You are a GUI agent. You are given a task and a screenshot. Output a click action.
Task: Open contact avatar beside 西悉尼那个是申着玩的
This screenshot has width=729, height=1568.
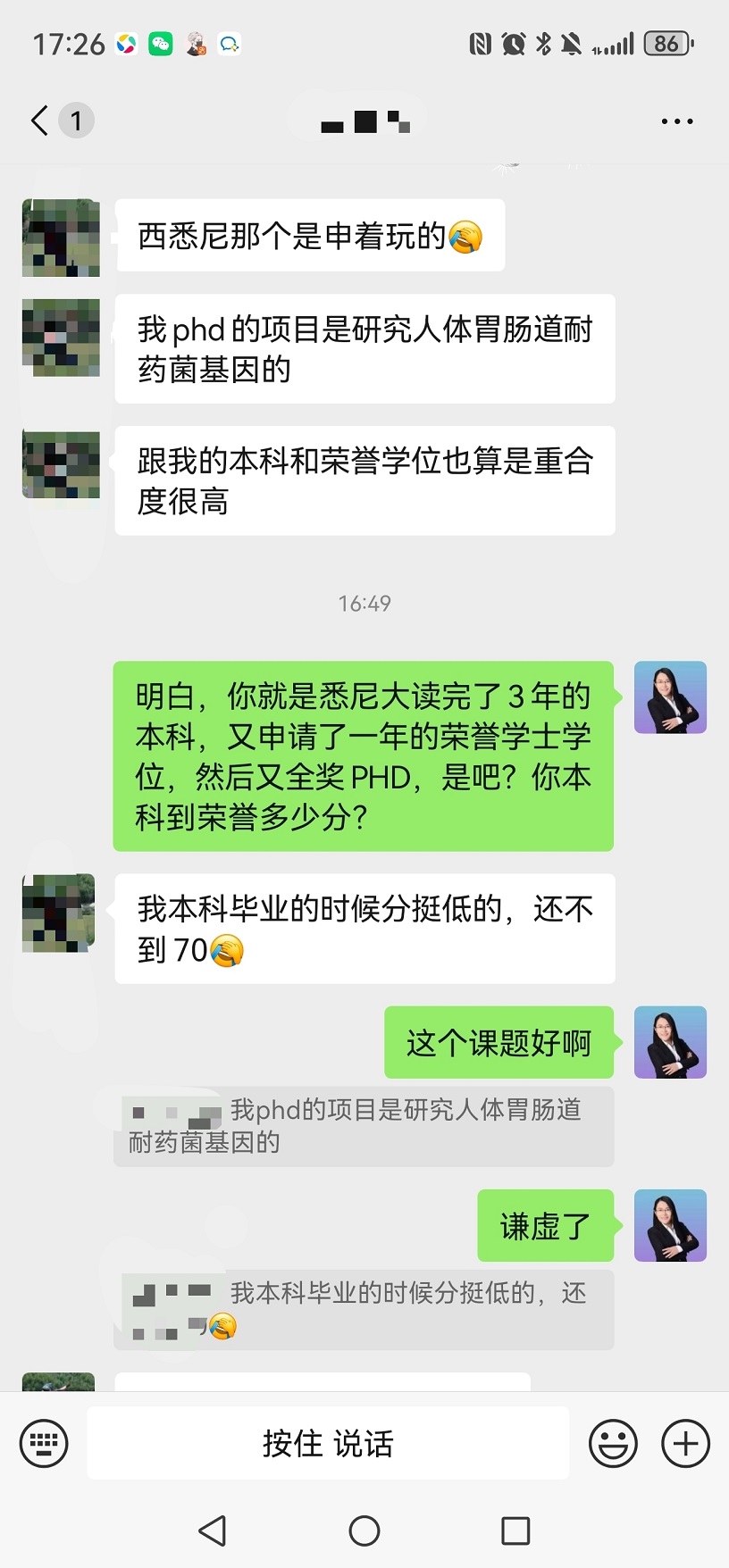click(x=61, y=238)
